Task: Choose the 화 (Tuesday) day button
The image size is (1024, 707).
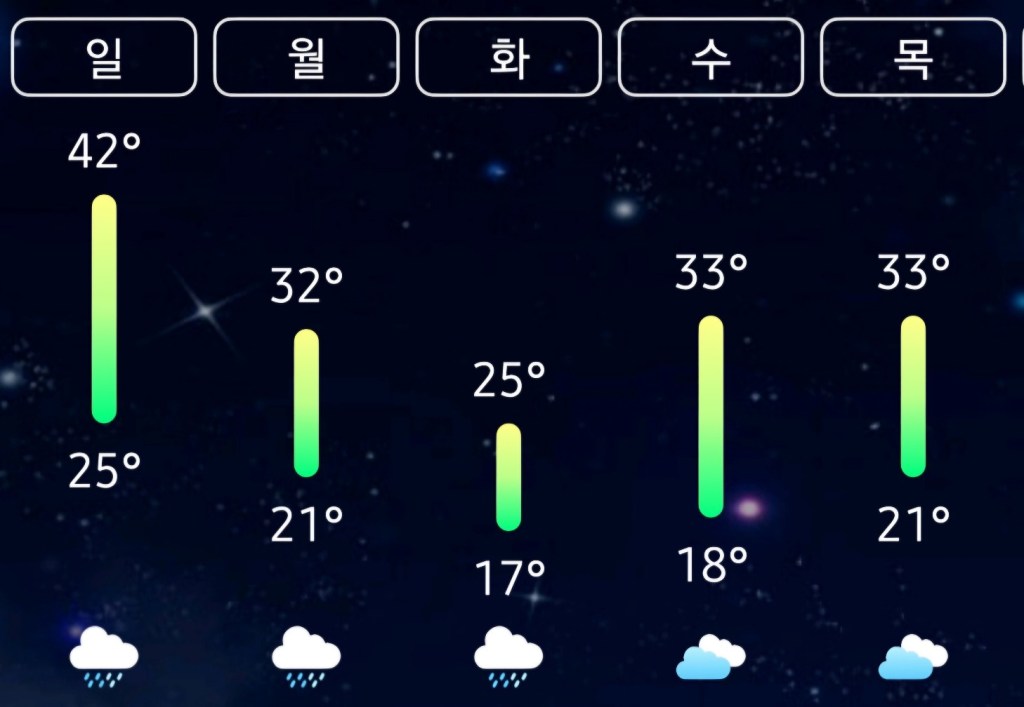Action: 508,58
